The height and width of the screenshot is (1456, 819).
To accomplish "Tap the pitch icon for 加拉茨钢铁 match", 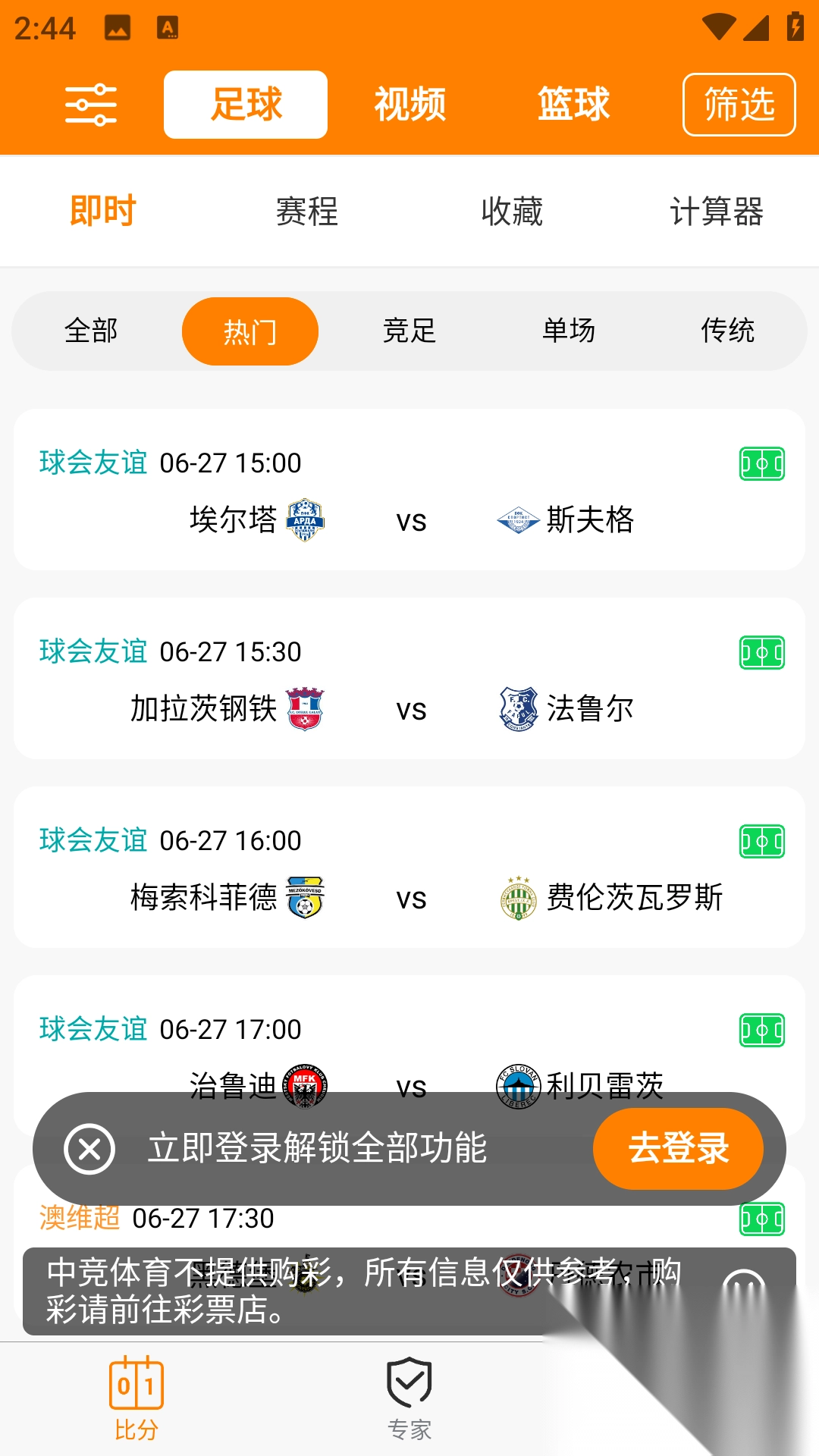I will tap(761, 653).
